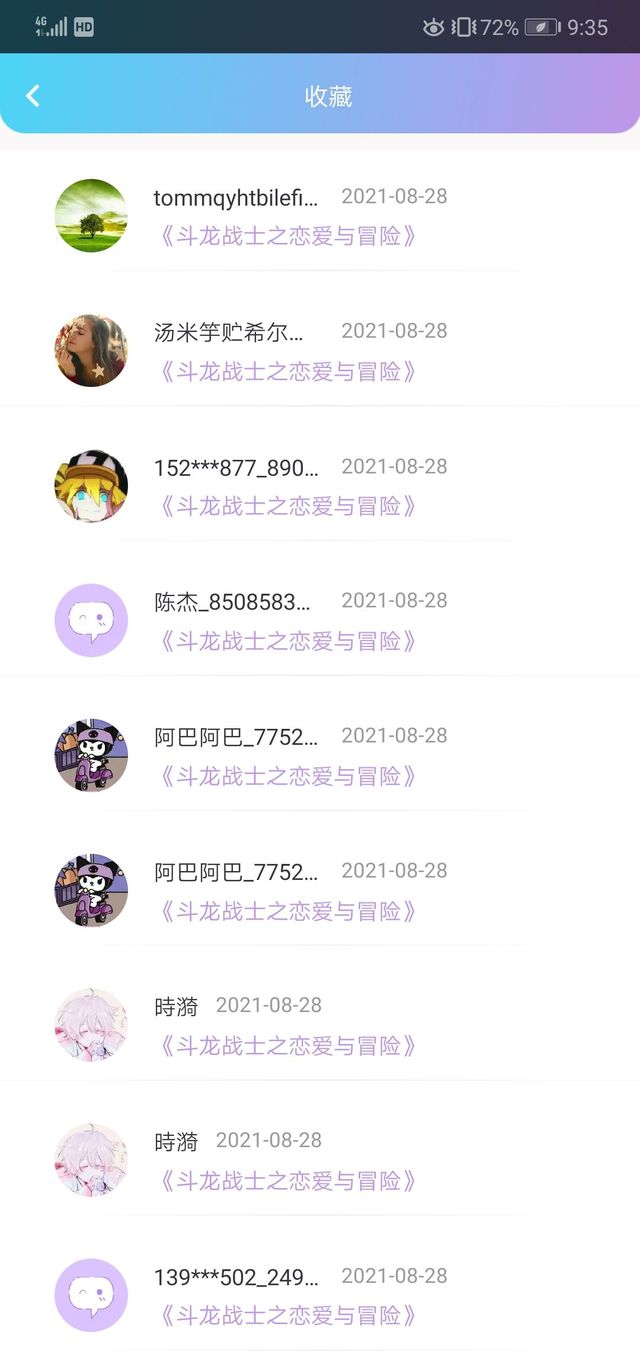Image resolution: width=640 pixels, height=1351 pixels.
Task: Open the favorite from 139***502_249…
Action: [320, 1295]
